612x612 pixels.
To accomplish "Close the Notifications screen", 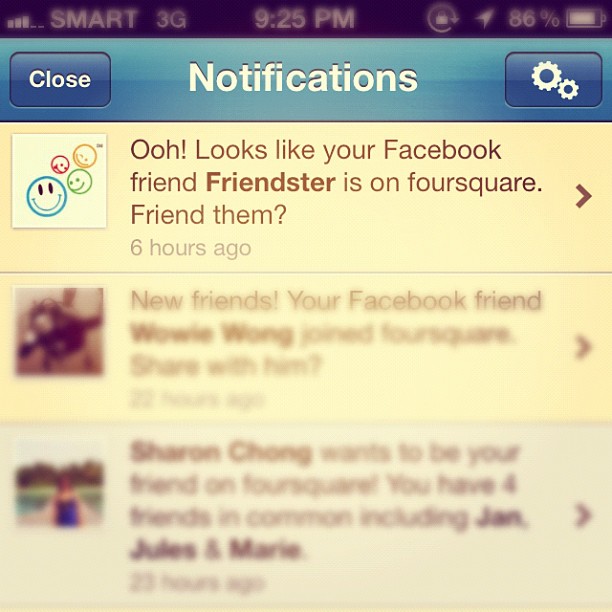I will coord(59,79).
